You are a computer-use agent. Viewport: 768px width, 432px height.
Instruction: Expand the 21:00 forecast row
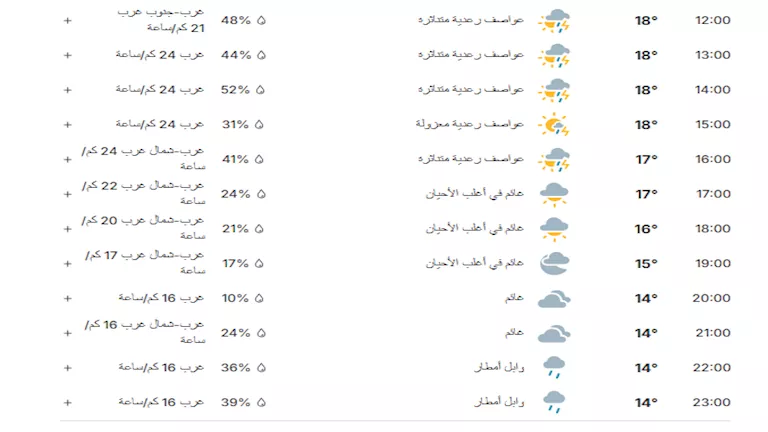(68, 333)
